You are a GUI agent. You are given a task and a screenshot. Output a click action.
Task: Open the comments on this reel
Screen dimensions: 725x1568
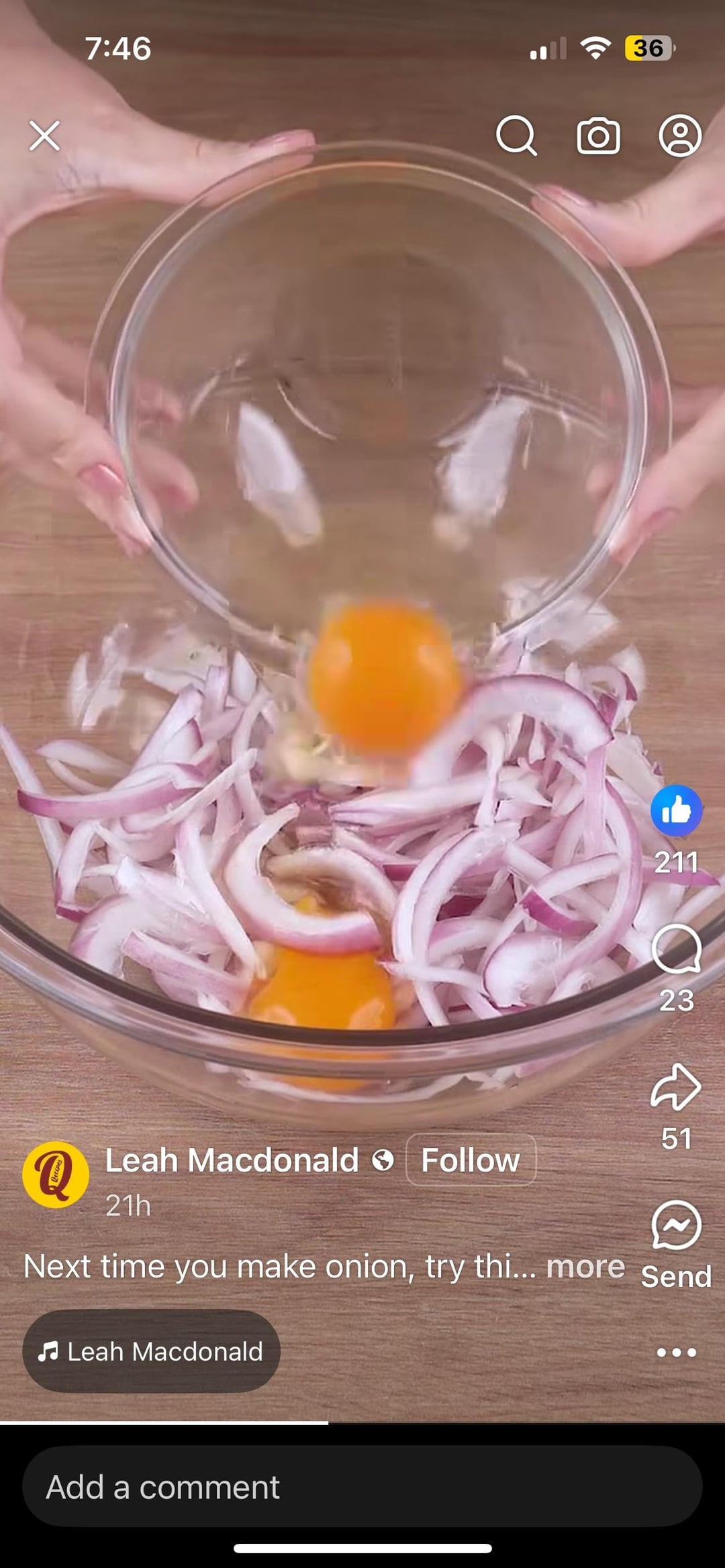tap(676, 949)
